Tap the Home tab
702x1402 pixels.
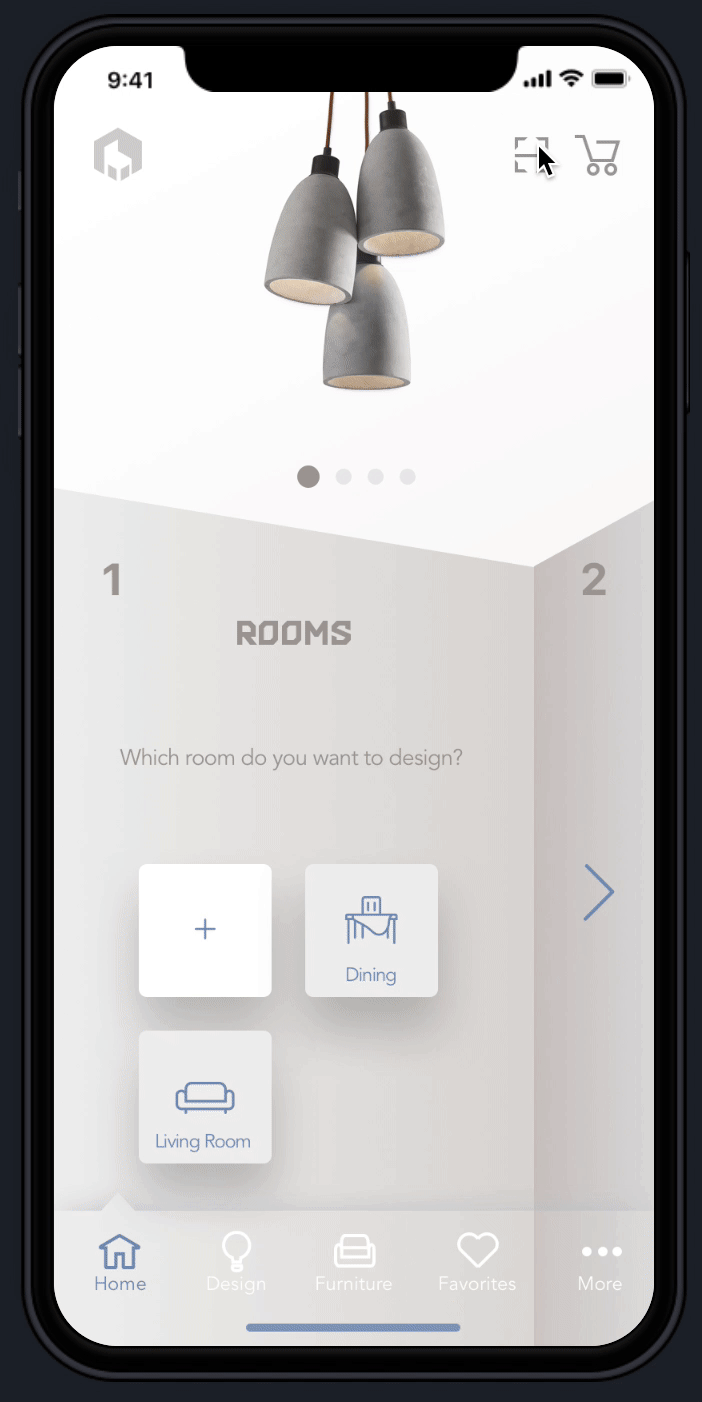pyautogui.click(x=120, y=1263)
